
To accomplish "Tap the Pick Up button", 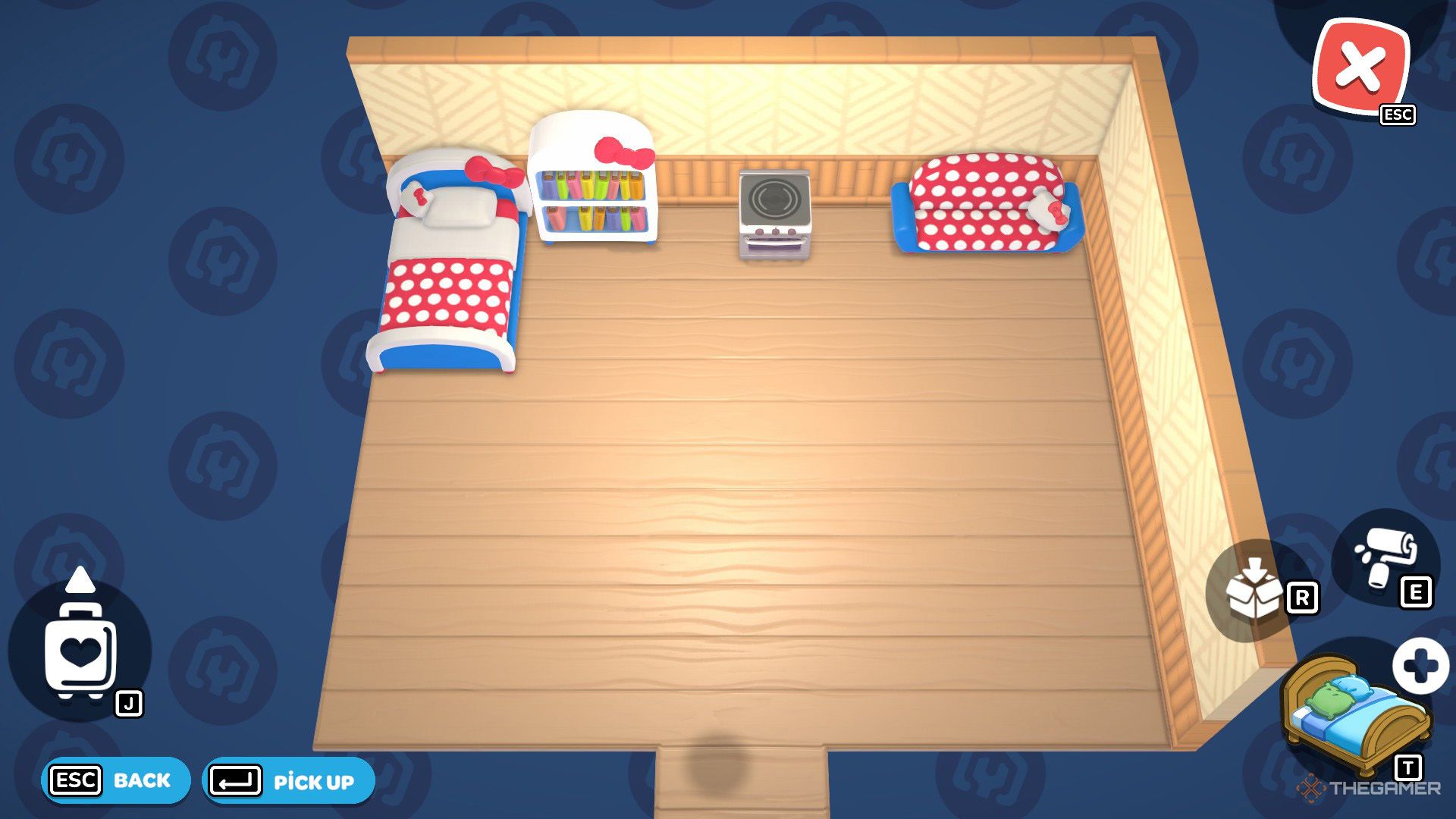I will coord(288,780).
